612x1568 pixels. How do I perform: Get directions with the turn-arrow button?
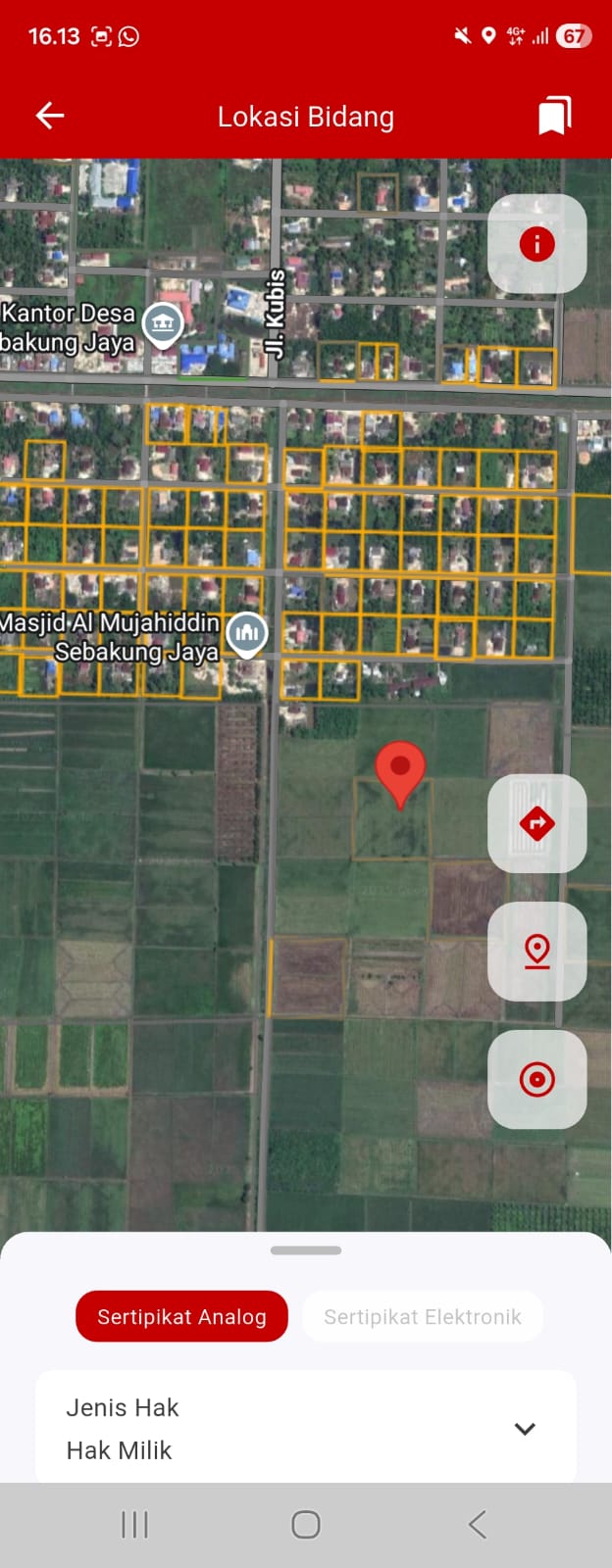point(536,823)
